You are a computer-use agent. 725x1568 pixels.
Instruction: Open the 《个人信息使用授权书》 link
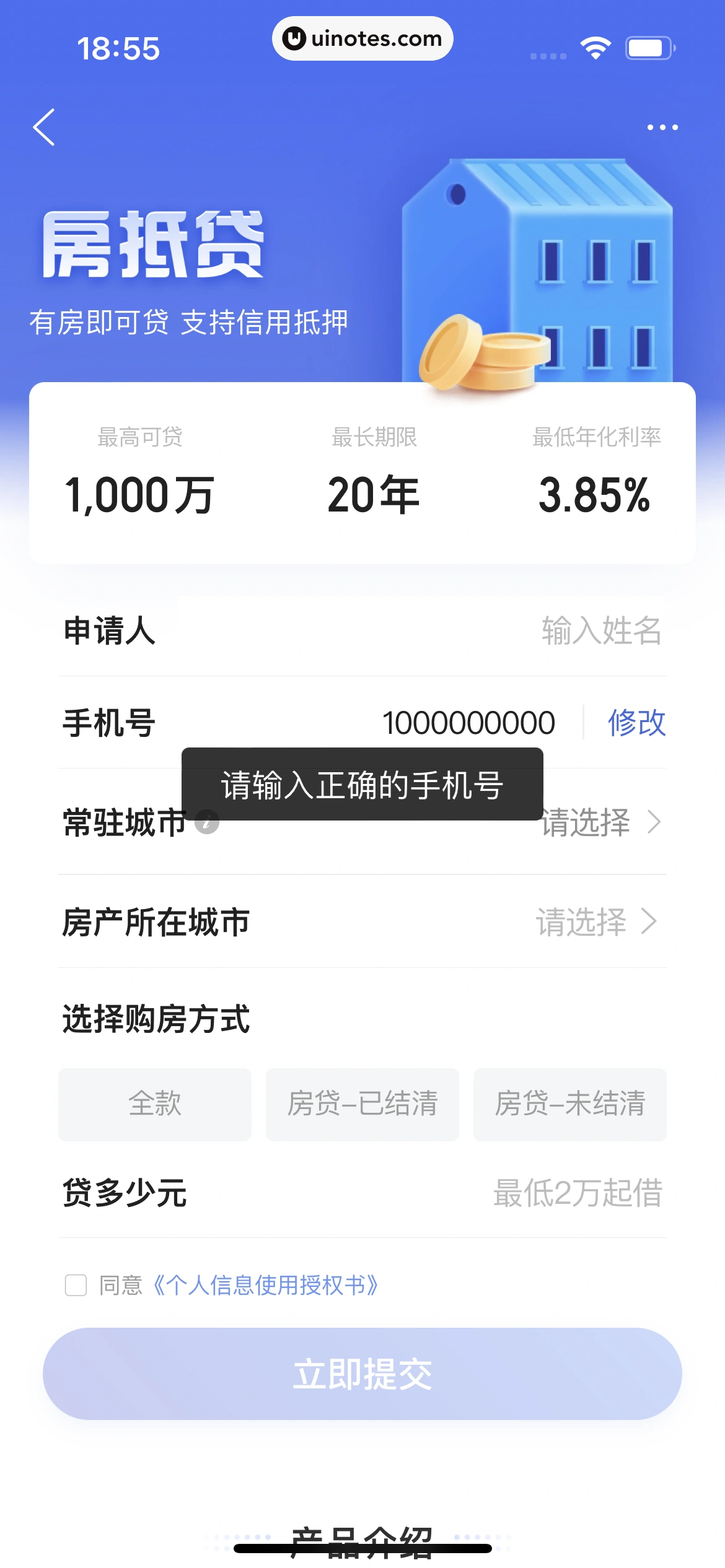[265, 1286]
